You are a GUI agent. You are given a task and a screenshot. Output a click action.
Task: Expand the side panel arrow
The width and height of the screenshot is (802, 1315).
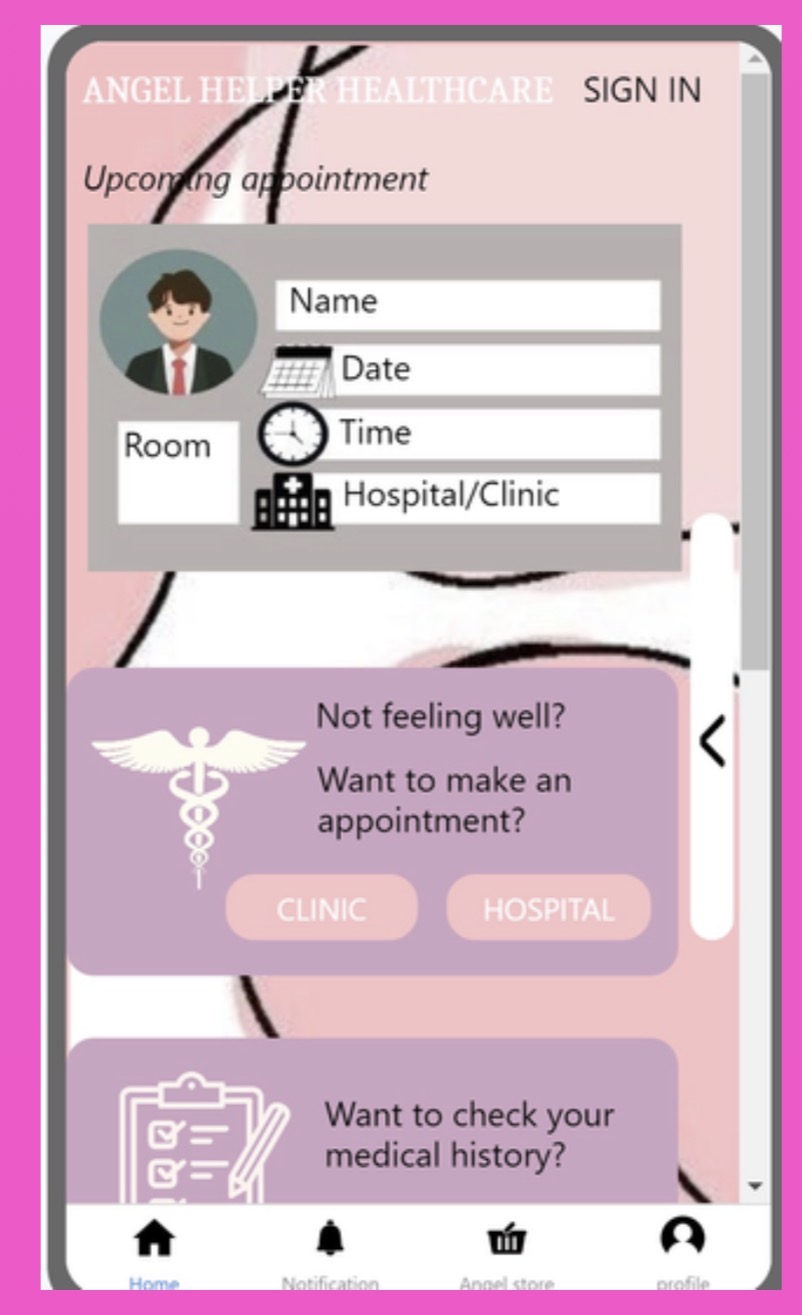click(711, 742)
